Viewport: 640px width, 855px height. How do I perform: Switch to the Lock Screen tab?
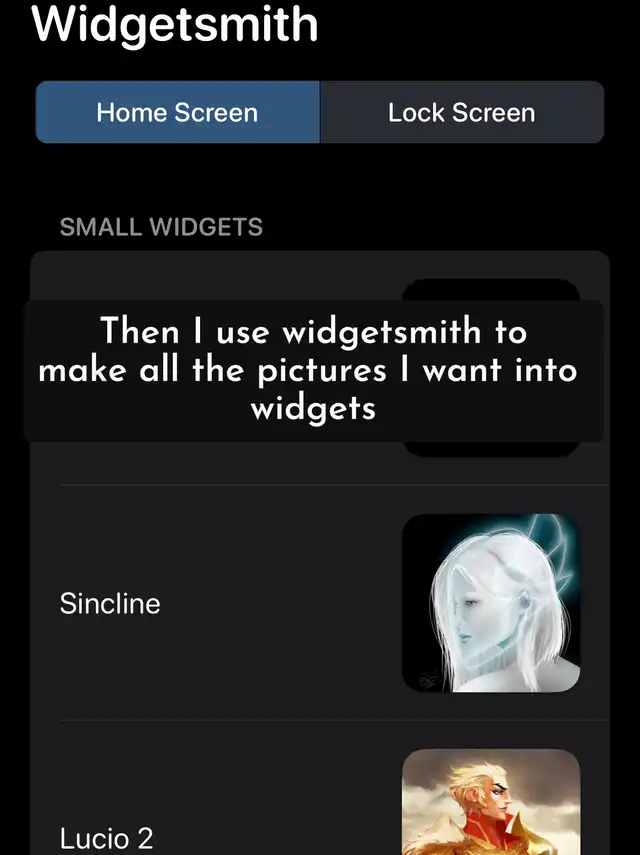pos(461,112)
